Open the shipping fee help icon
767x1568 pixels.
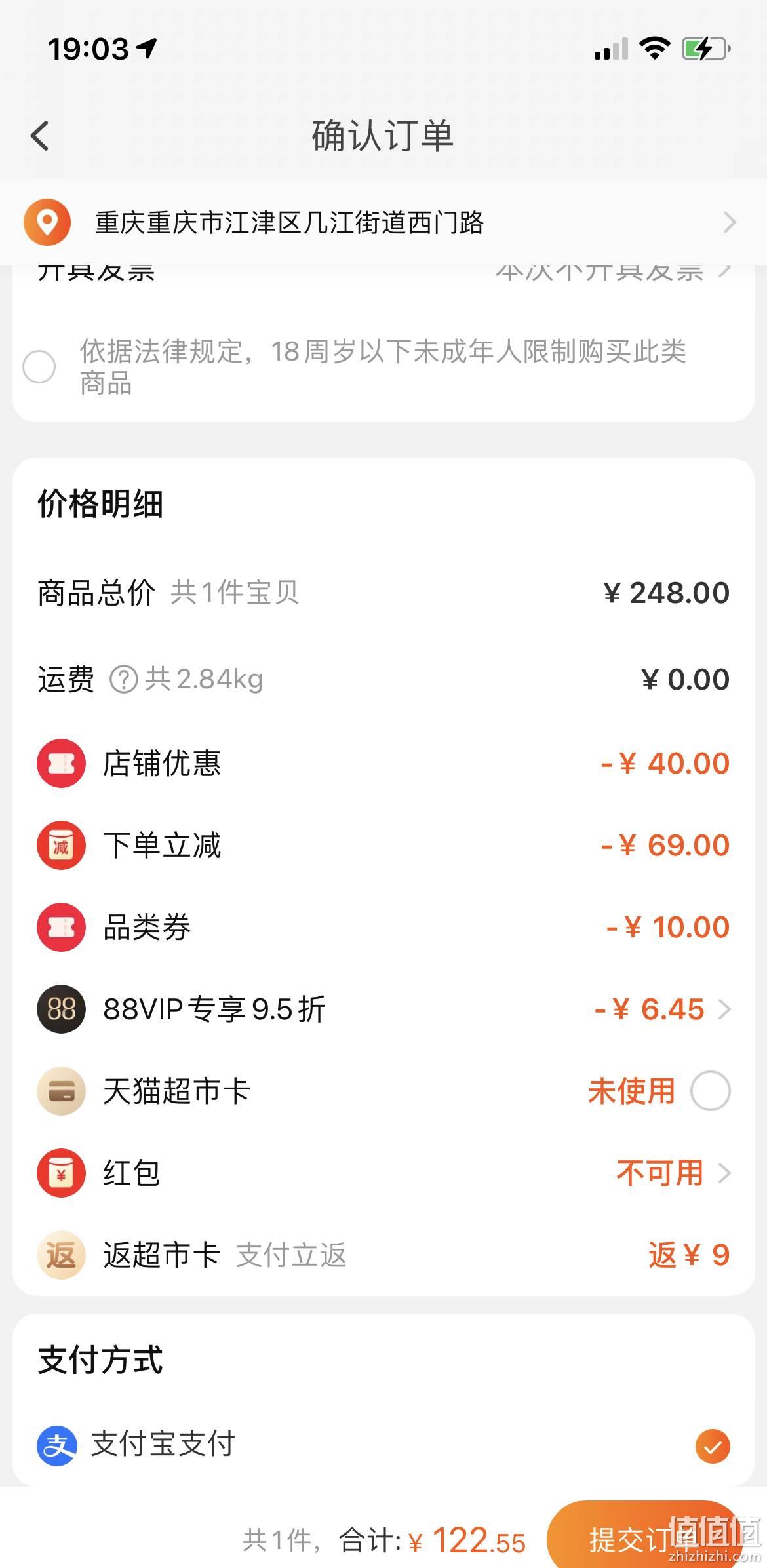click(x=123, y=679)
